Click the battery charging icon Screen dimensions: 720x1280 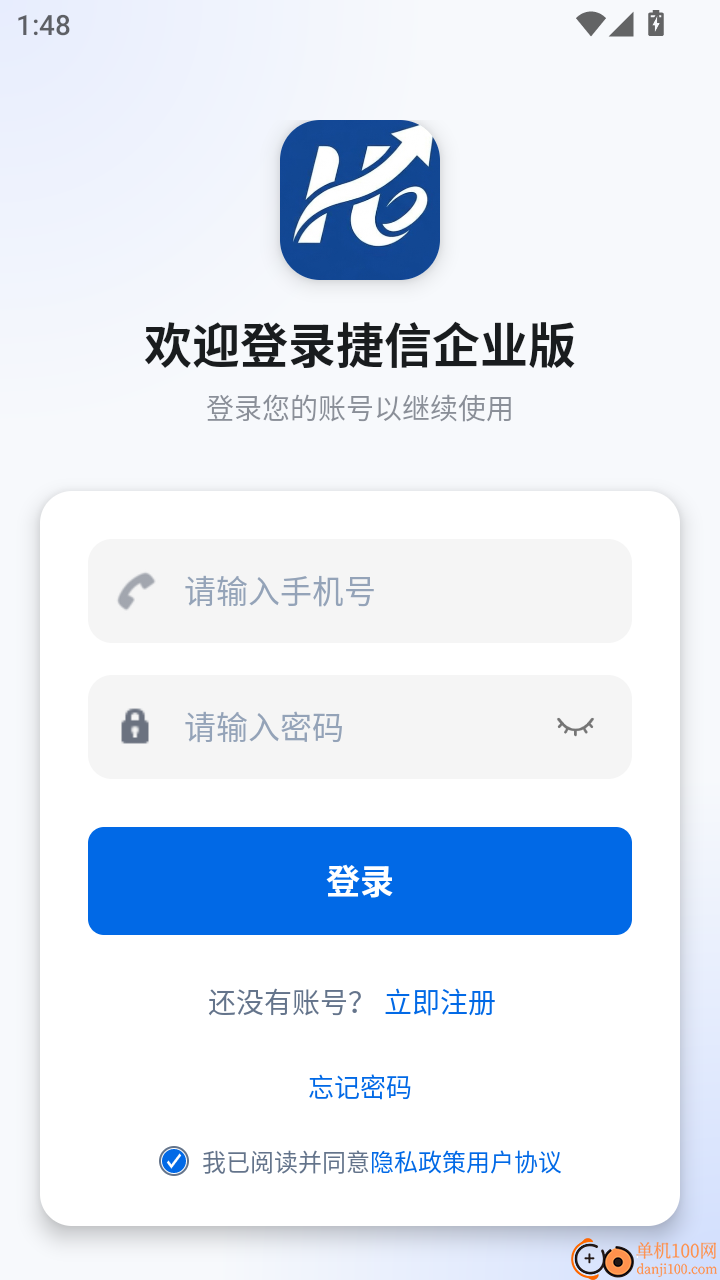(x=657, y=23)
